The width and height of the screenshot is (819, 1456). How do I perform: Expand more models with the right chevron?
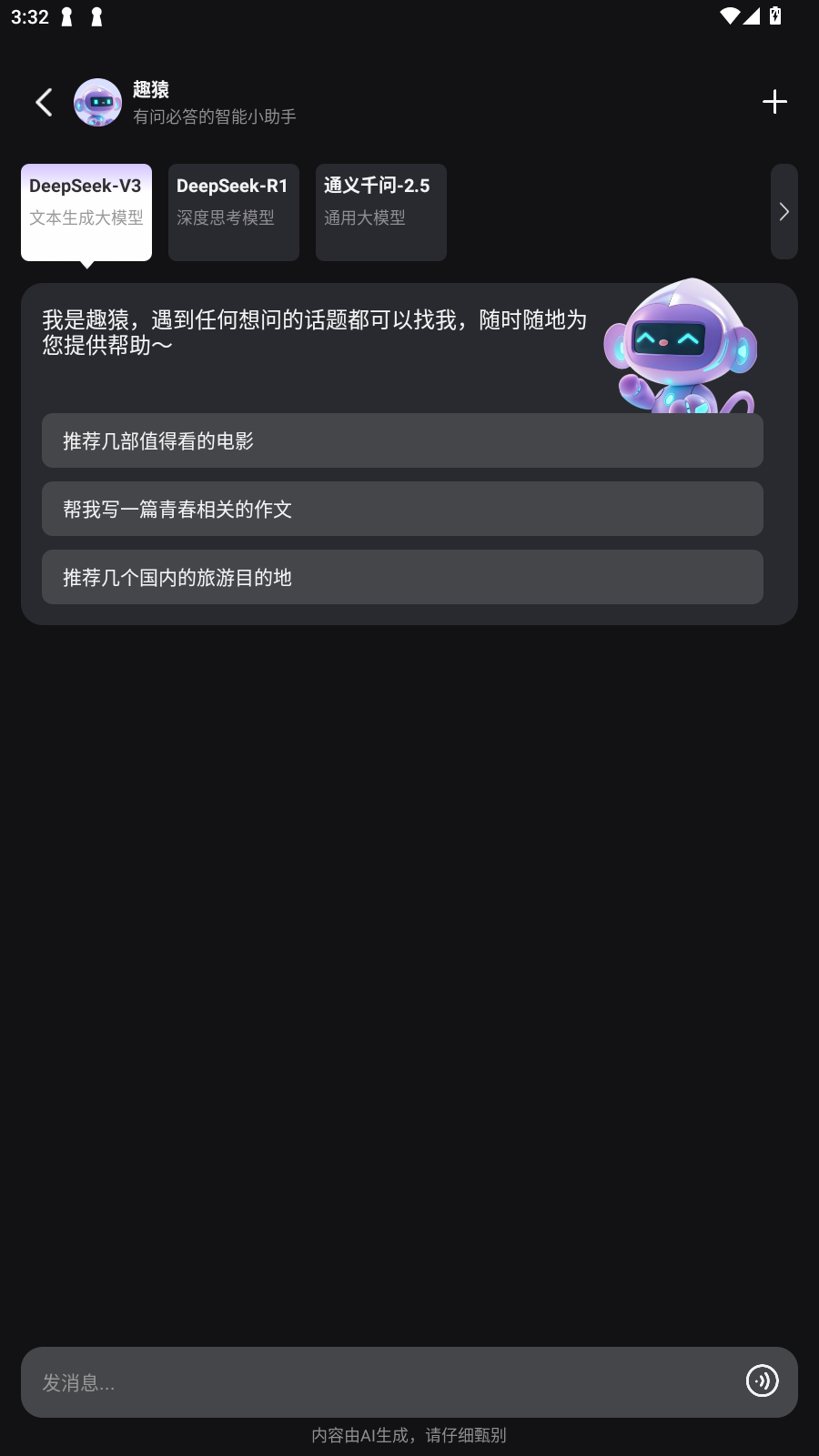coord(784,212)
